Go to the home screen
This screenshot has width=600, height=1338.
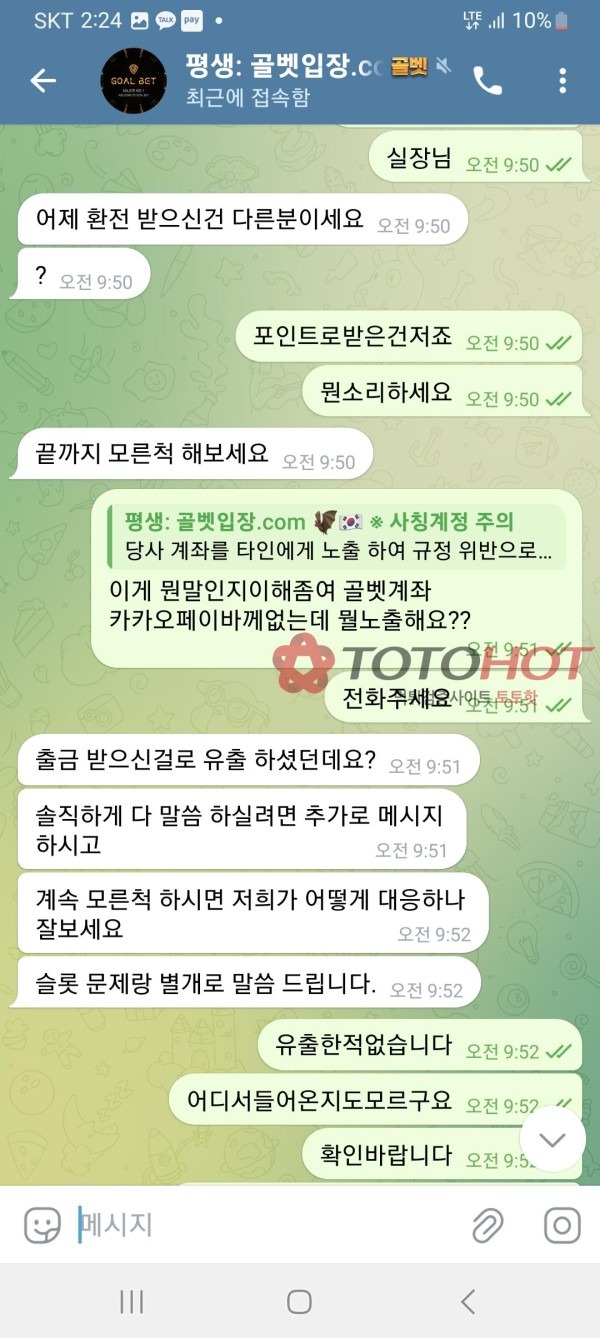pyautogui.click(x=299, y=1301)
